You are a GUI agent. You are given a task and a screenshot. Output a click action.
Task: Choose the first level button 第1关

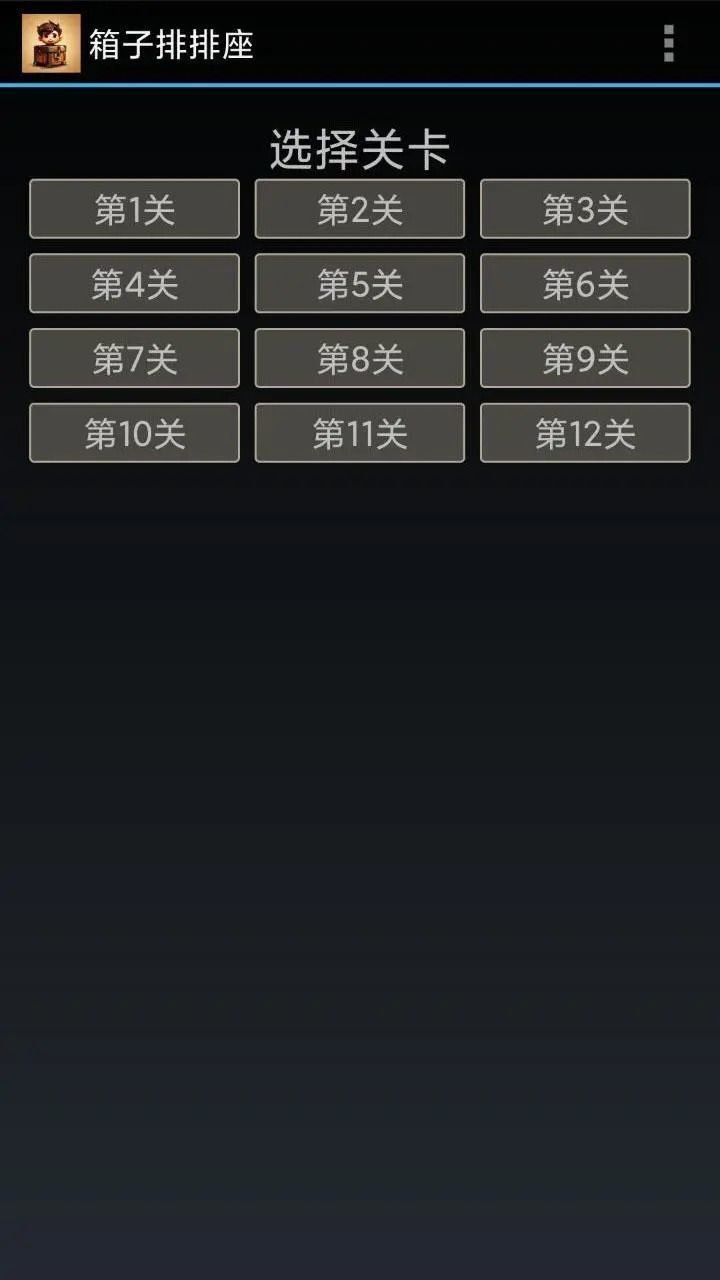click(x=135, y=208)
